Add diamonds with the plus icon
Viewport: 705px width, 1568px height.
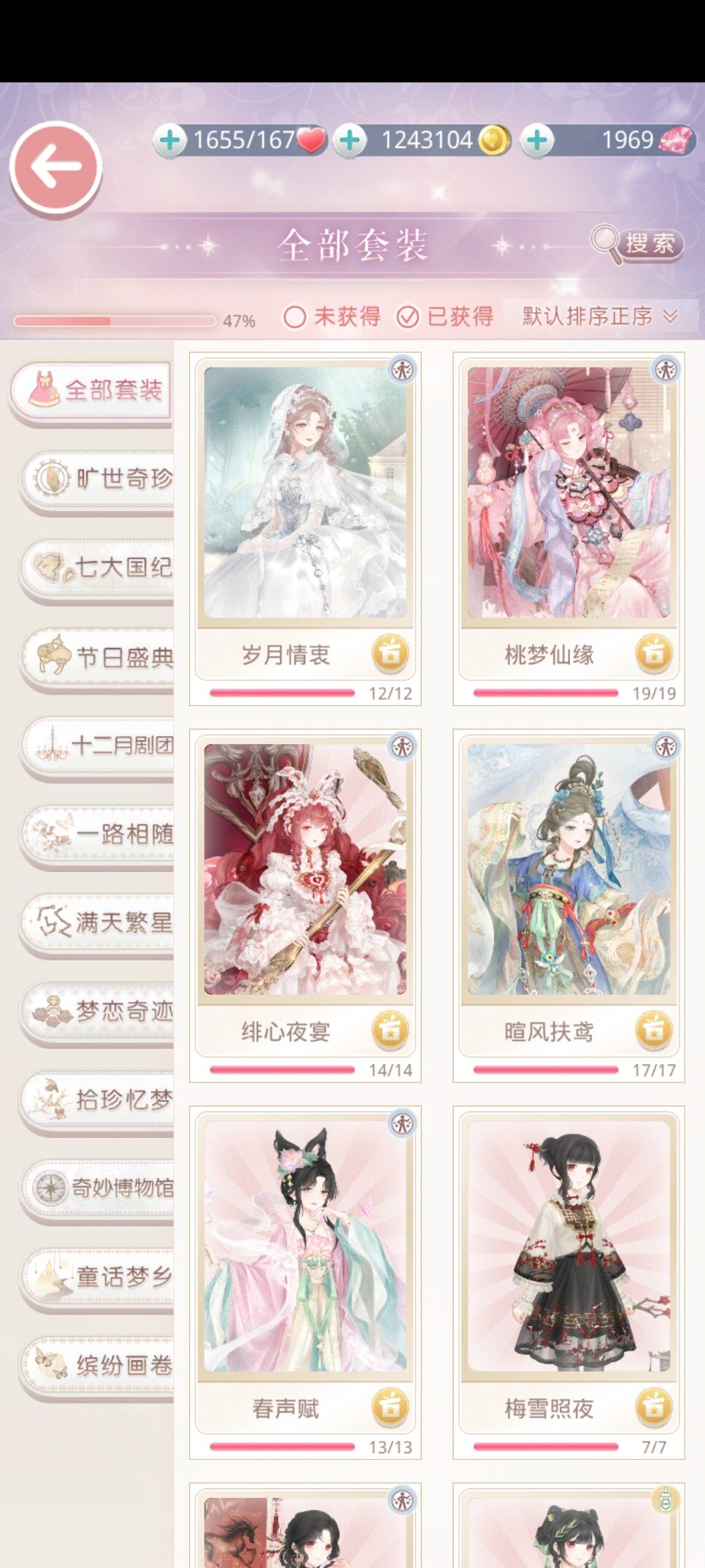tap(538, 140)
